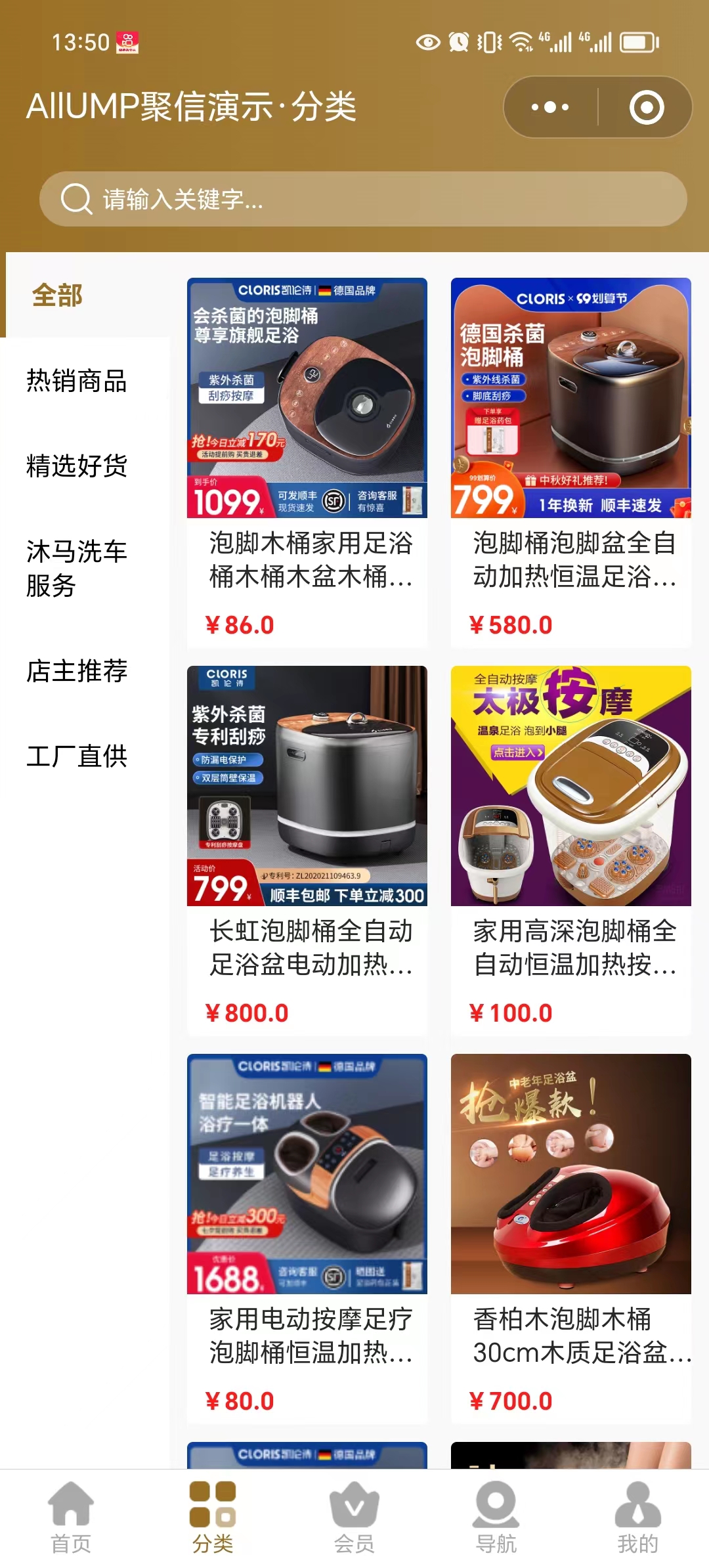Viewport: 709px width, 1568px height.
Task: Select 家用高深泡脚桶 product priced ¥100.0
Action: (570, 847)
